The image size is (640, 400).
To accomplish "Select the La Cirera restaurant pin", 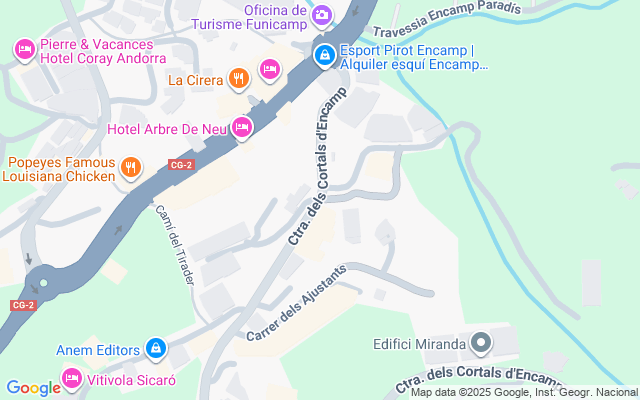I will click(238, 78).
